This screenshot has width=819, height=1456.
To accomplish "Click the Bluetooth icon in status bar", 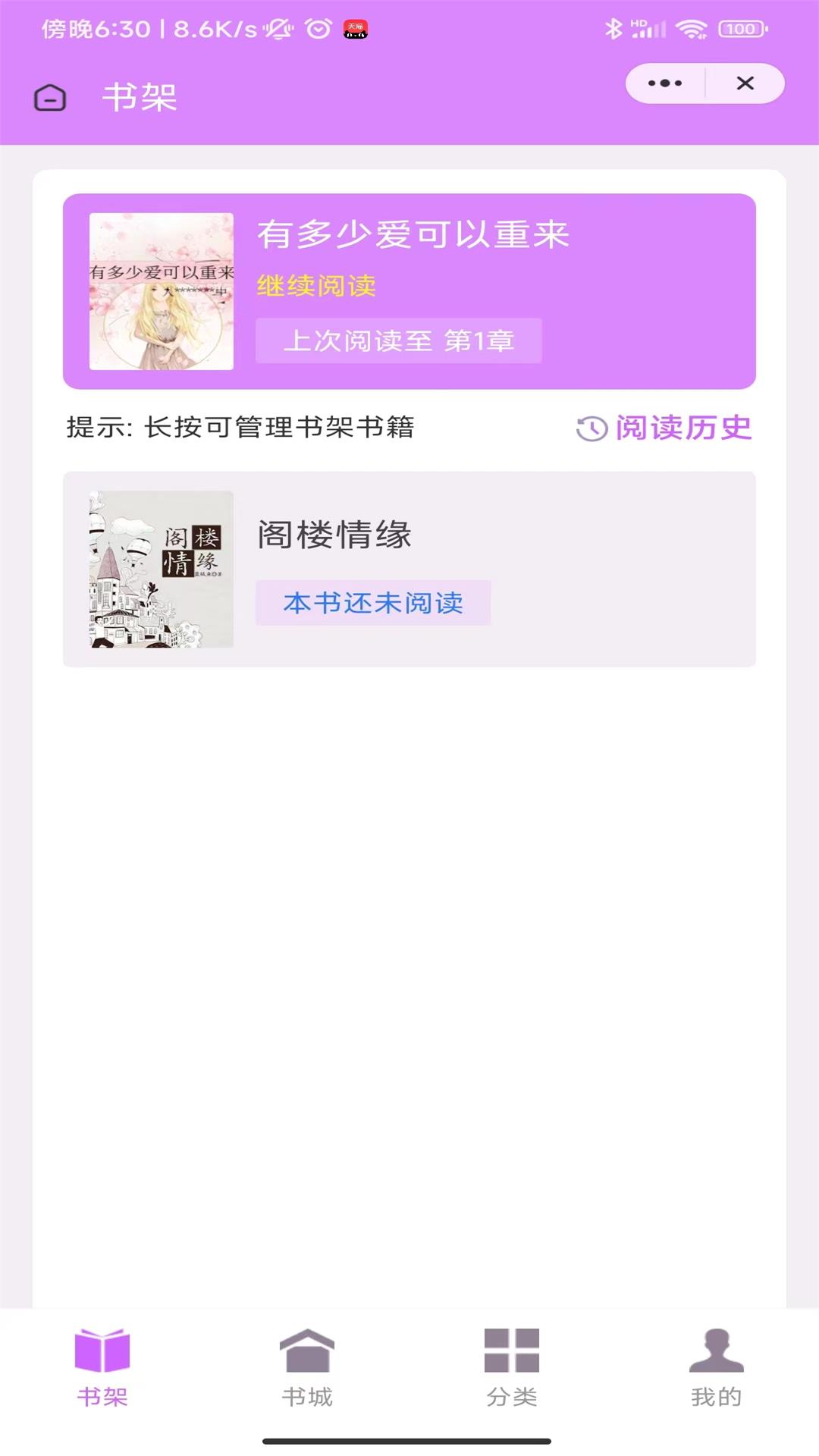I will (614, 27).
